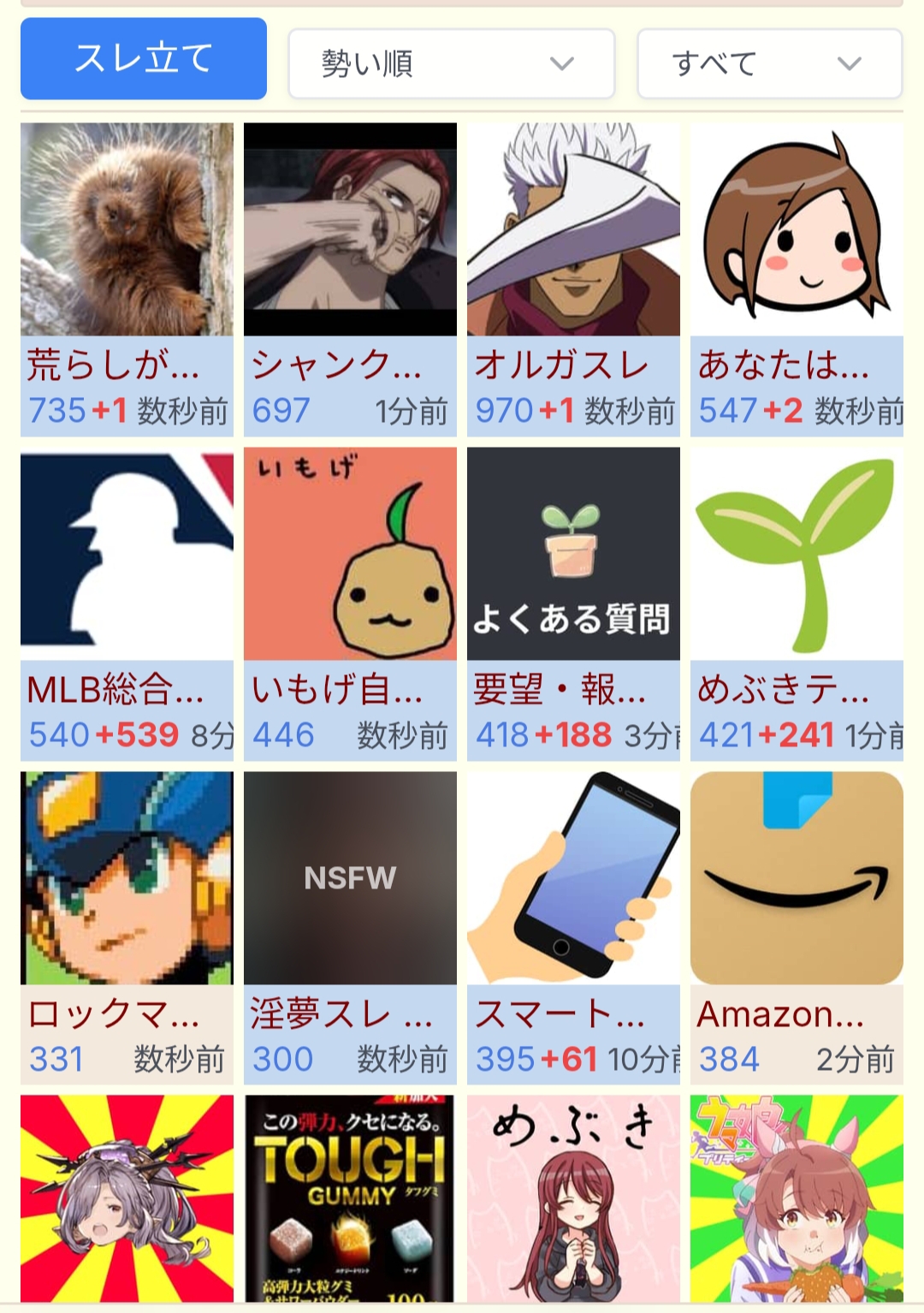This screenshot has width=924, height=1313.
Task: Tap the スレ立て button
Action: coord(144,59)
